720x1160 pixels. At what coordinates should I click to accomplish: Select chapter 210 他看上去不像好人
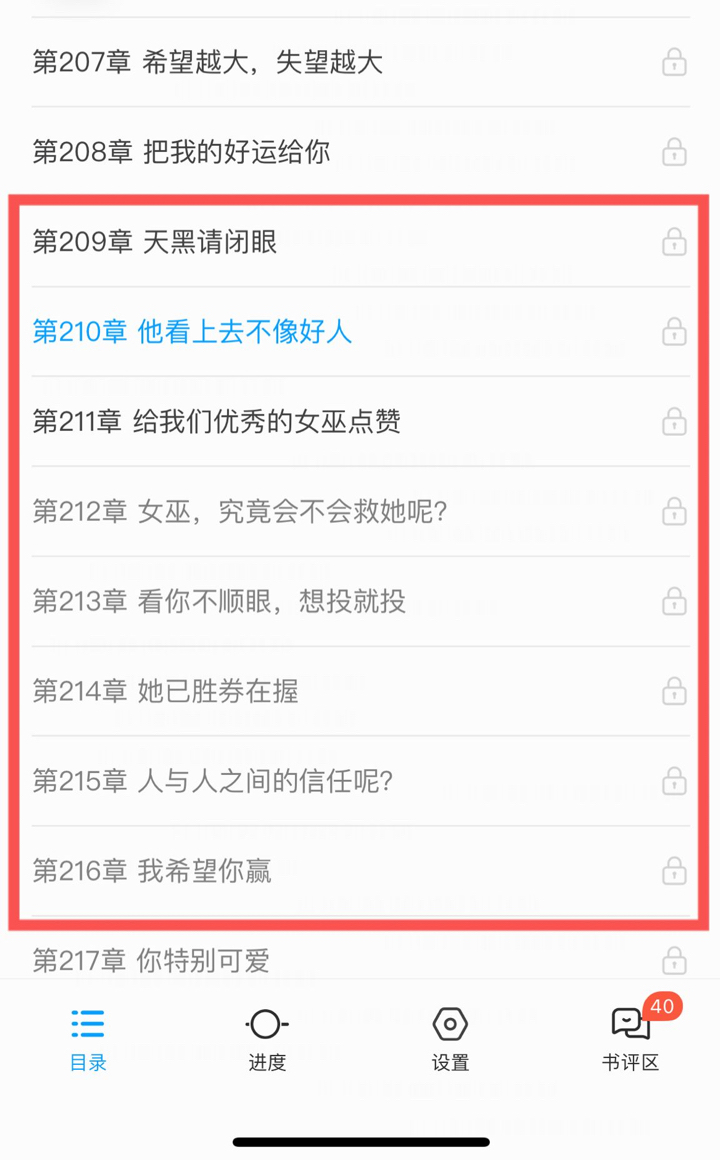coord(192,331)
